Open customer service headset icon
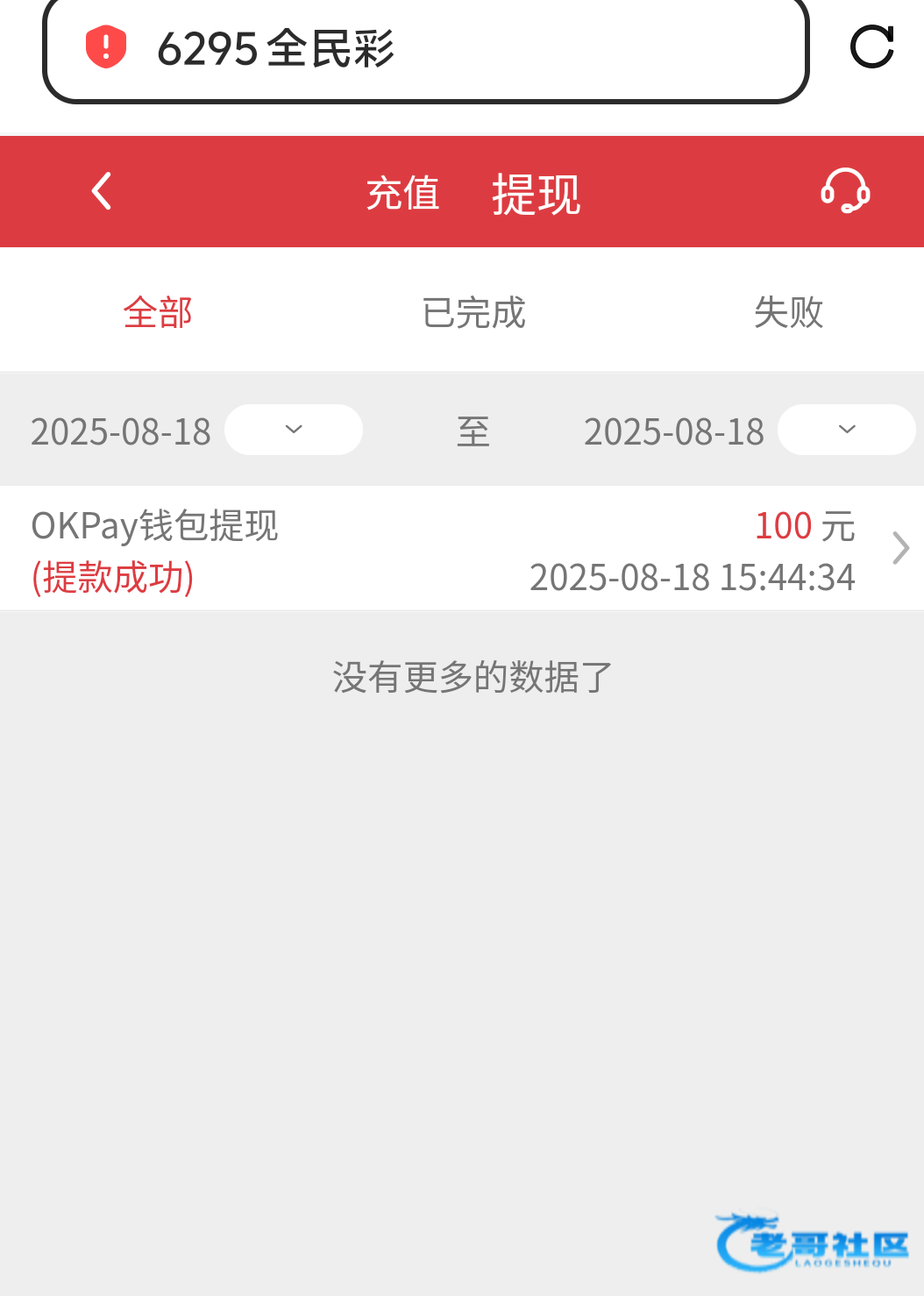Image resolution: width=924 pixels, height=1296 pixels. point(845,191)
